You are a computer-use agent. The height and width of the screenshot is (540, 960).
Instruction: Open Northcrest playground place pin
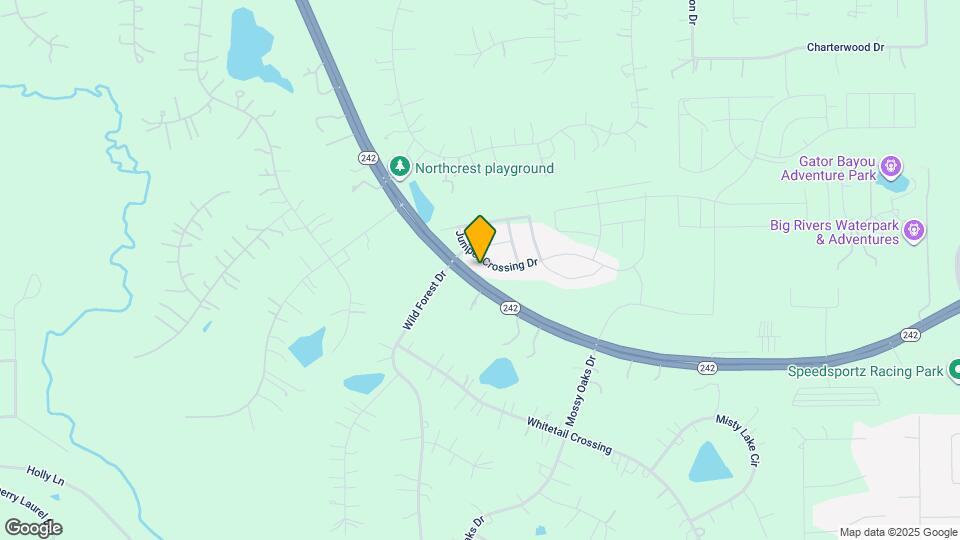[401, 167]
